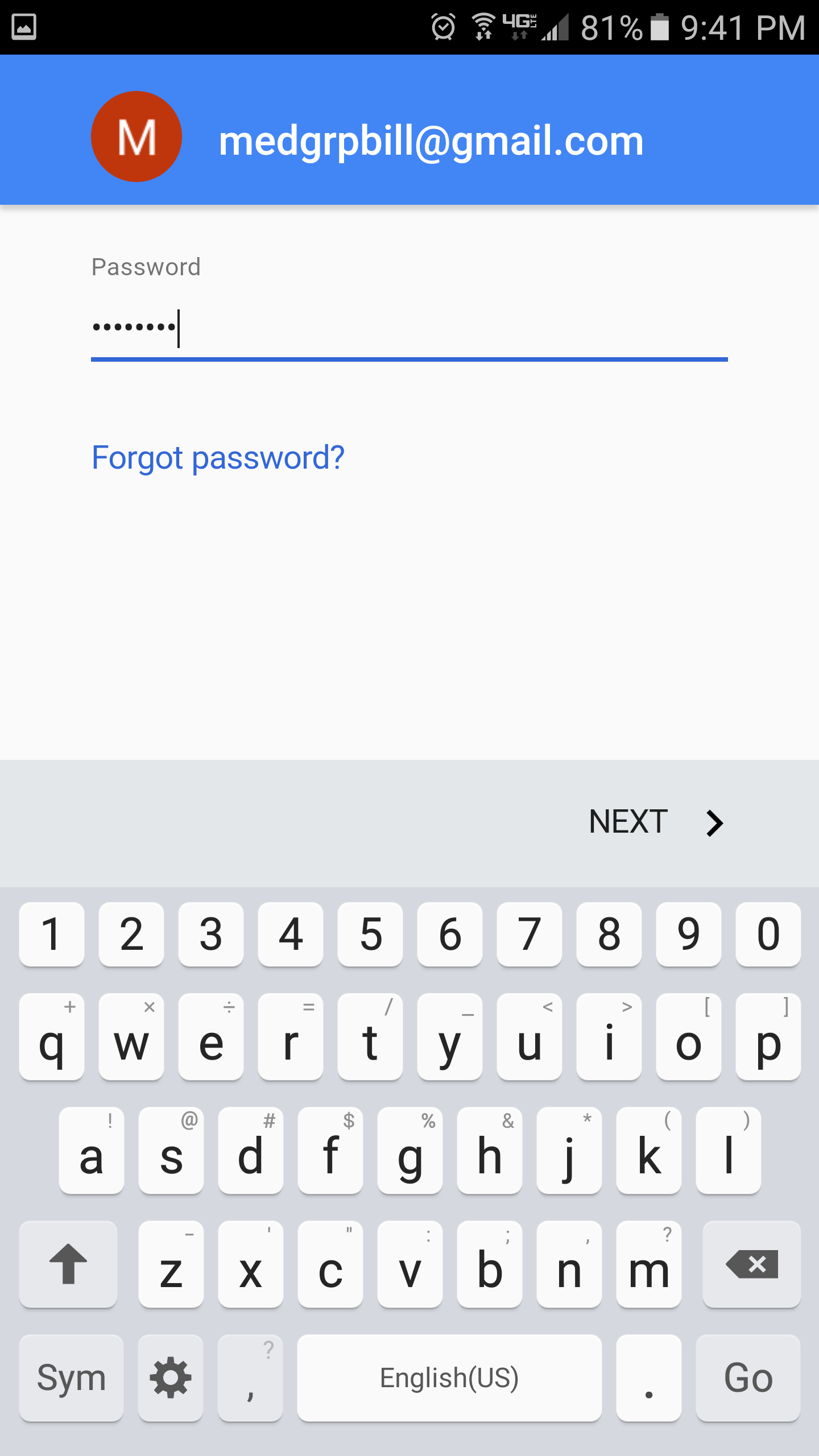Open the Forgot password? link
This screenshot has height=1456, width=819.
tap(218, 458)
